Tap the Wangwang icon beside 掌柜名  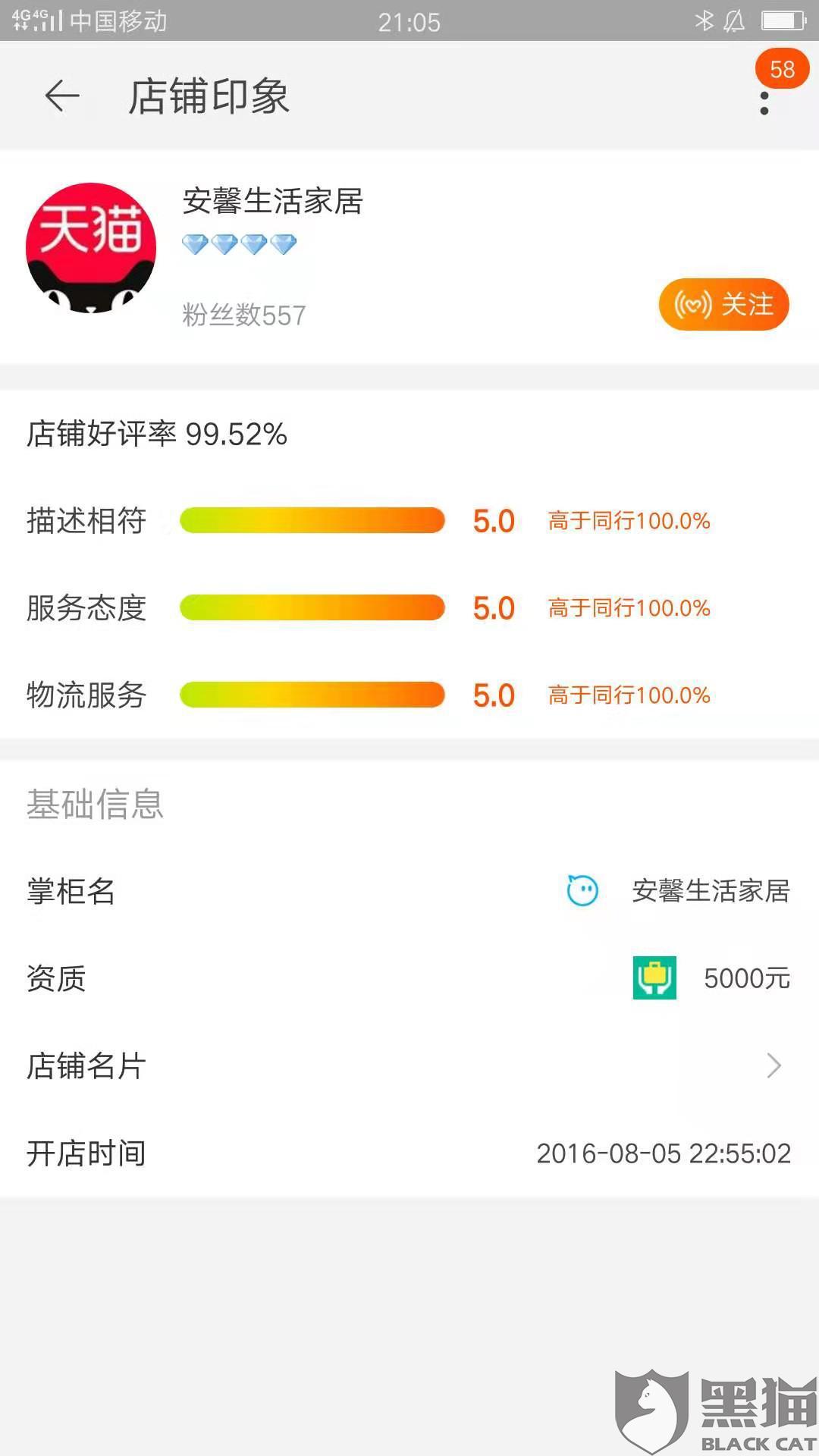(582, 890)
